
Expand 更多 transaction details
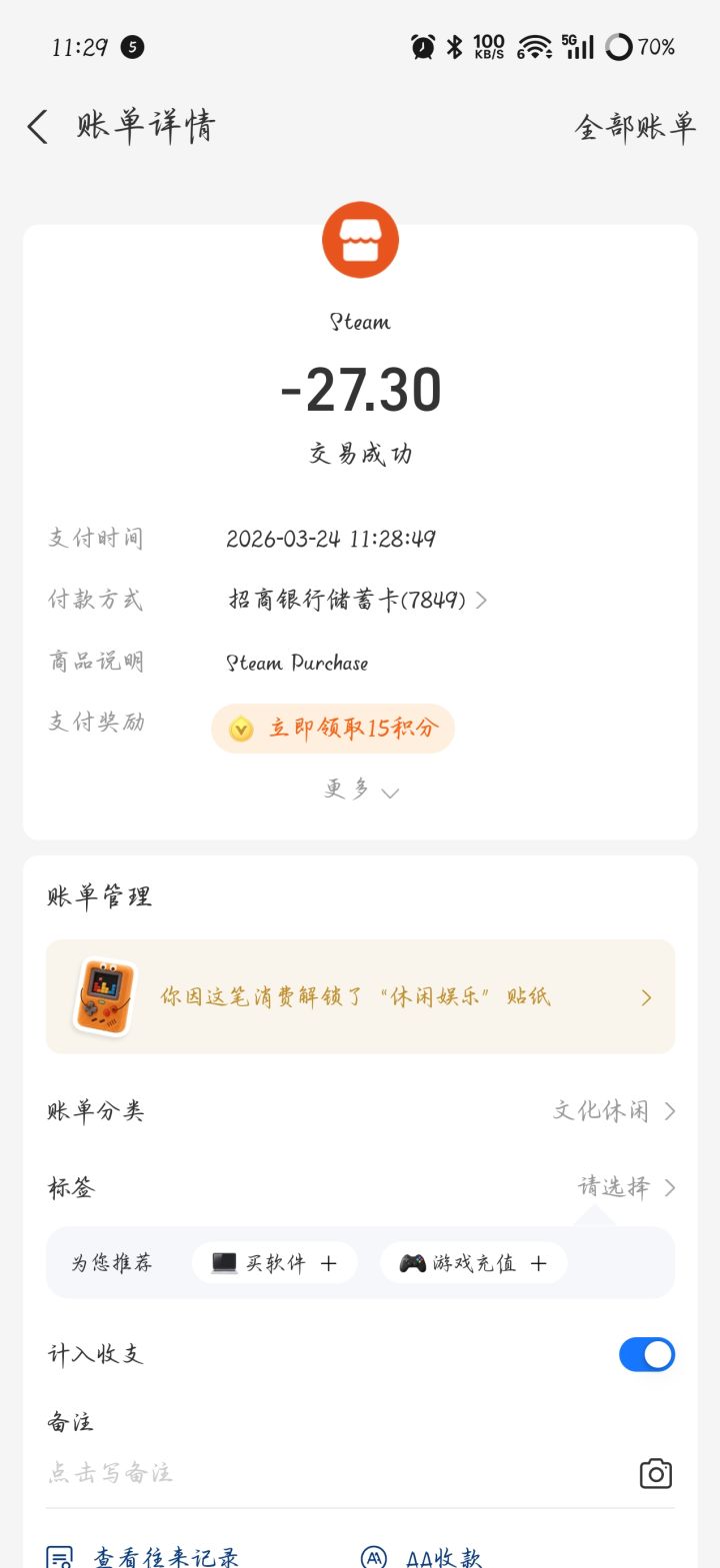360,789
